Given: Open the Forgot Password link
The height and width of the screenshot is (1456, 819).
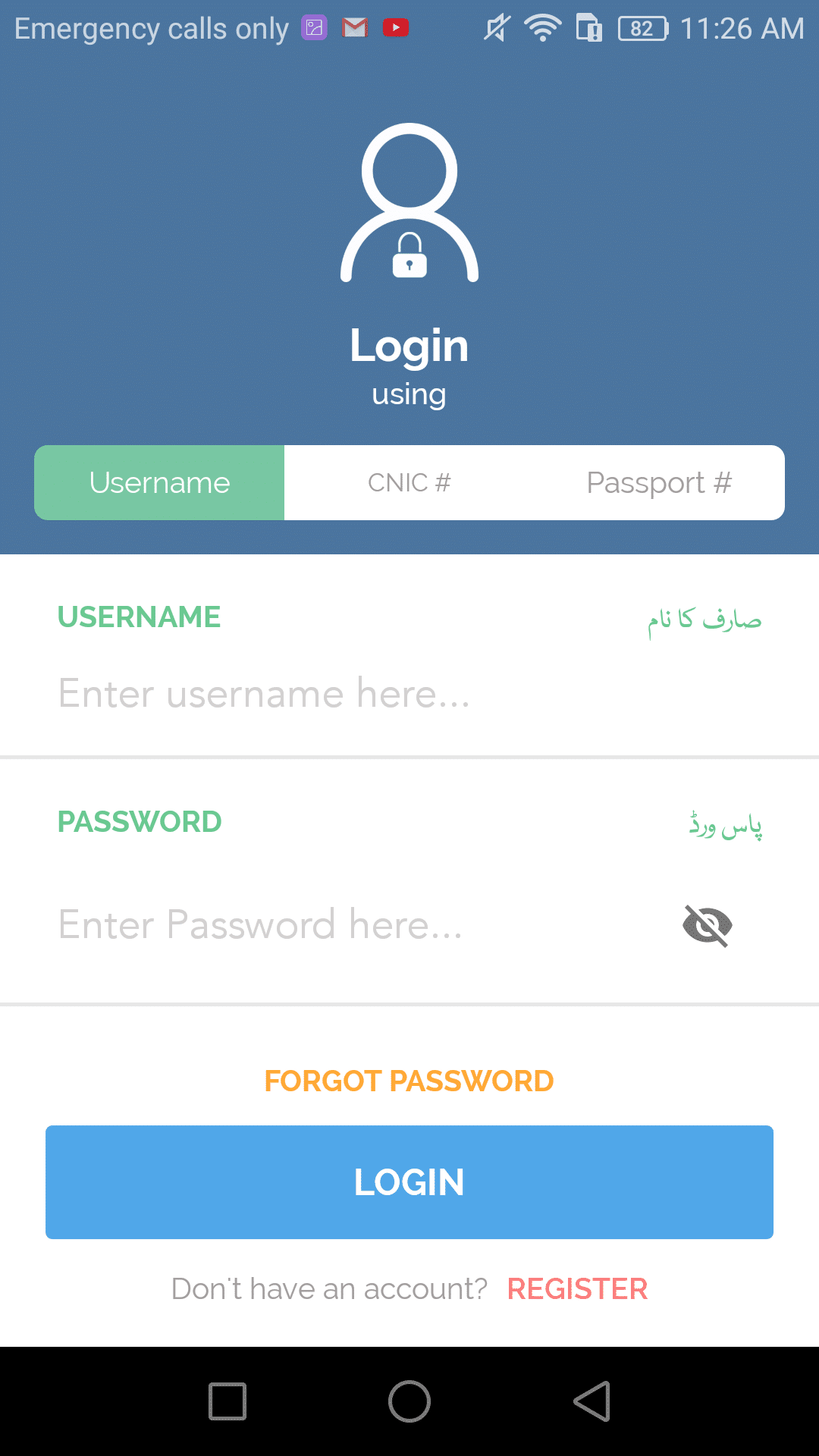Looking at the screenshot, I should tap(409, 1081).
